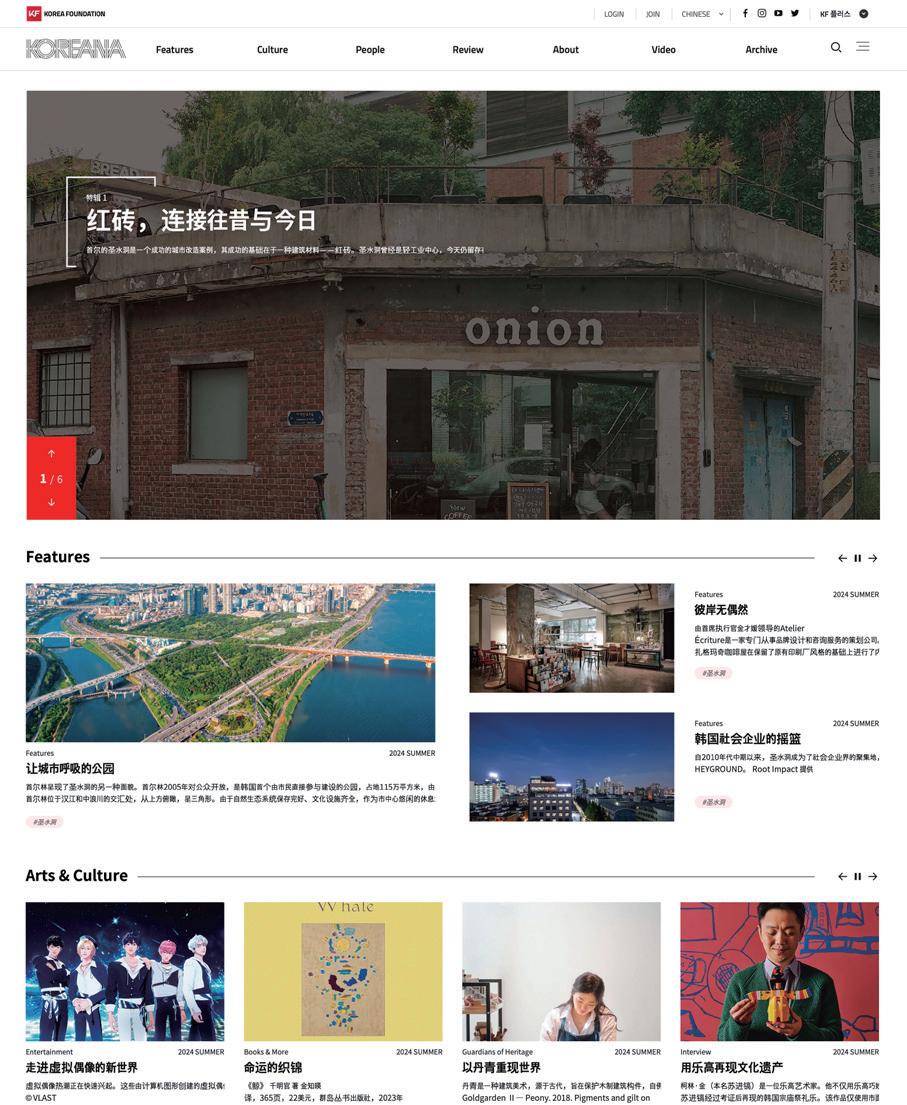The height and width of the screenshot is (1105, 907).
Task: Open the Archive page
Action: coord(761,49)
